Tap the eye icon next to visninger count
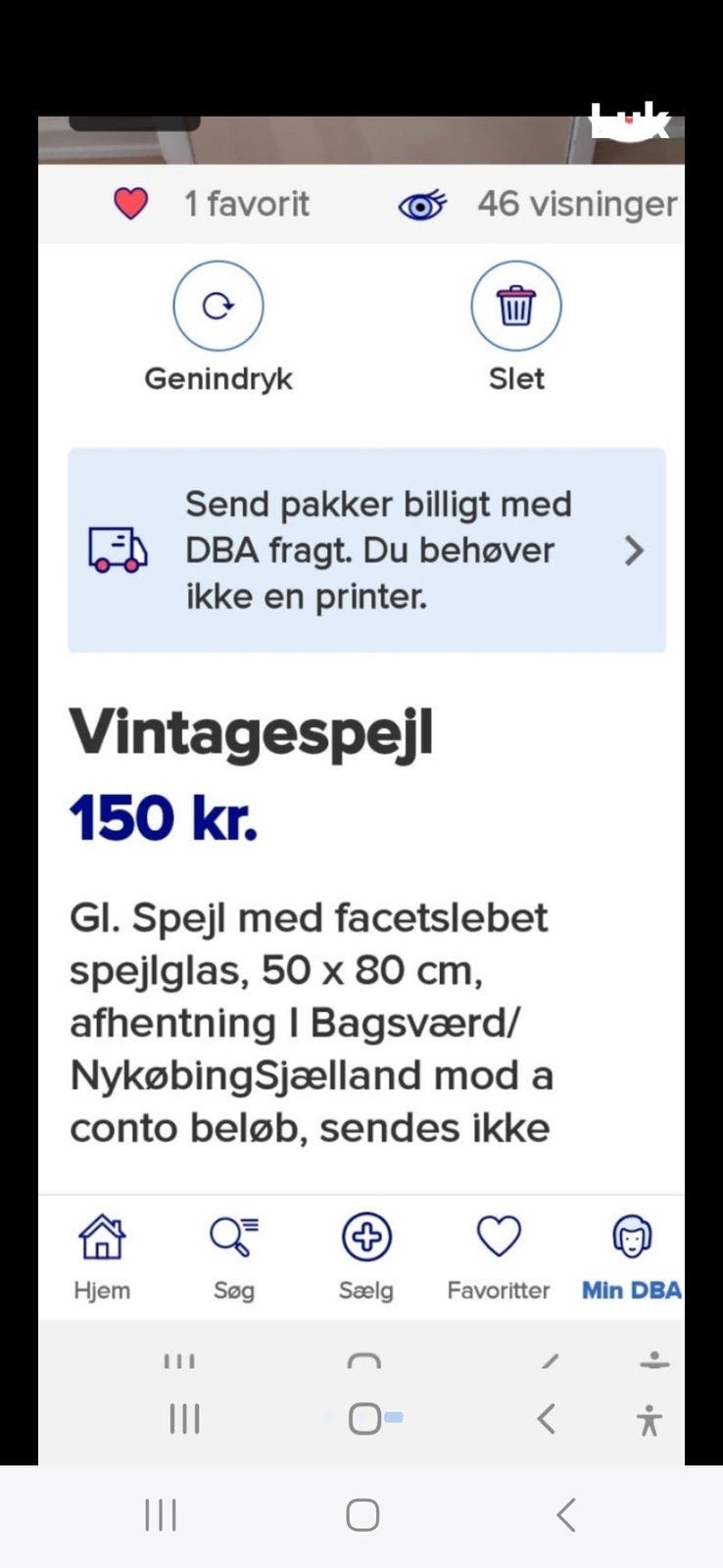Screen dimensions: 723x1568 coord(421,204)
